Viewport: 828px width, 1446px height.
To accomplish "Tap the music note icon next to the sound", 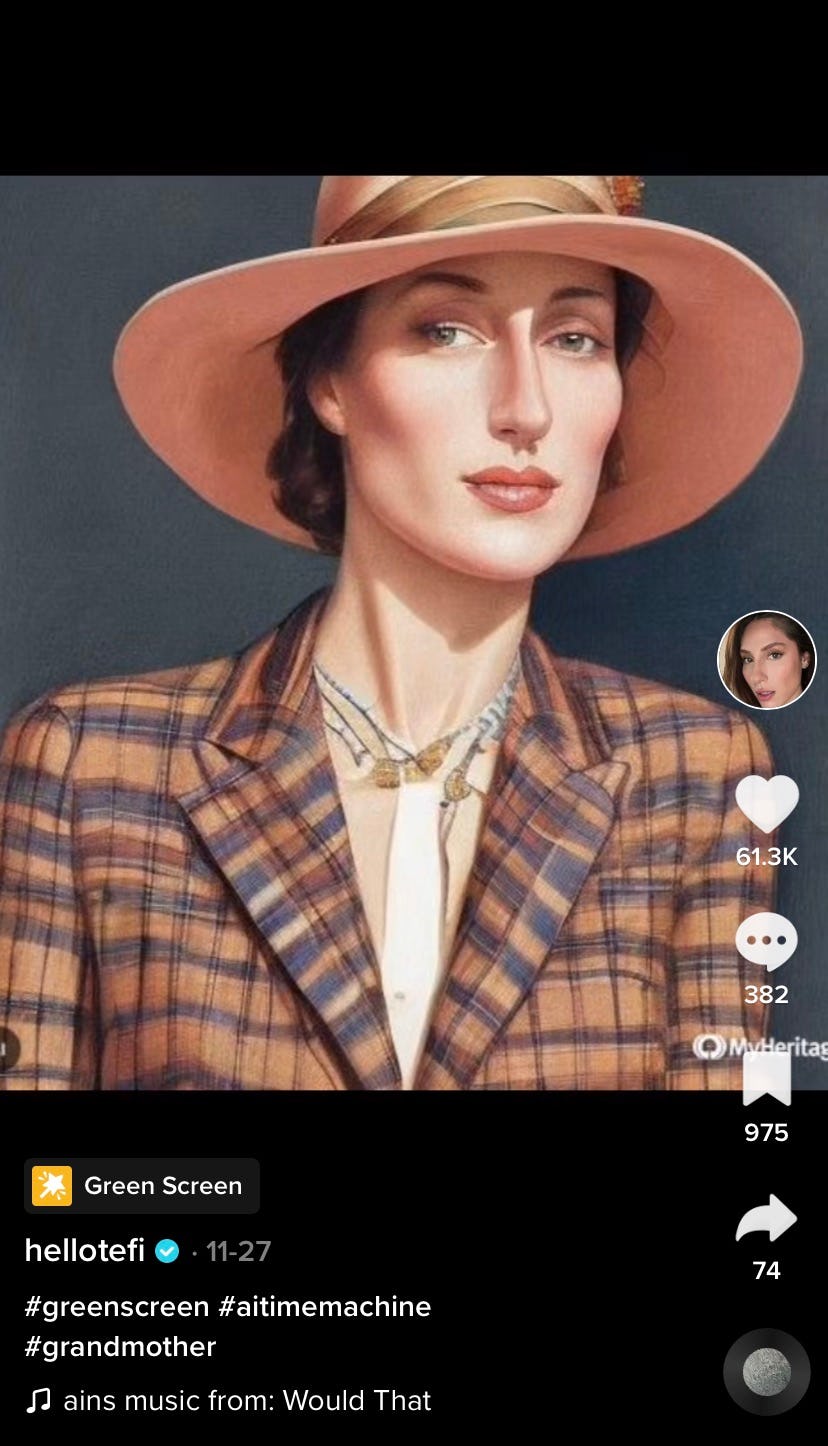I will 38,1400.
